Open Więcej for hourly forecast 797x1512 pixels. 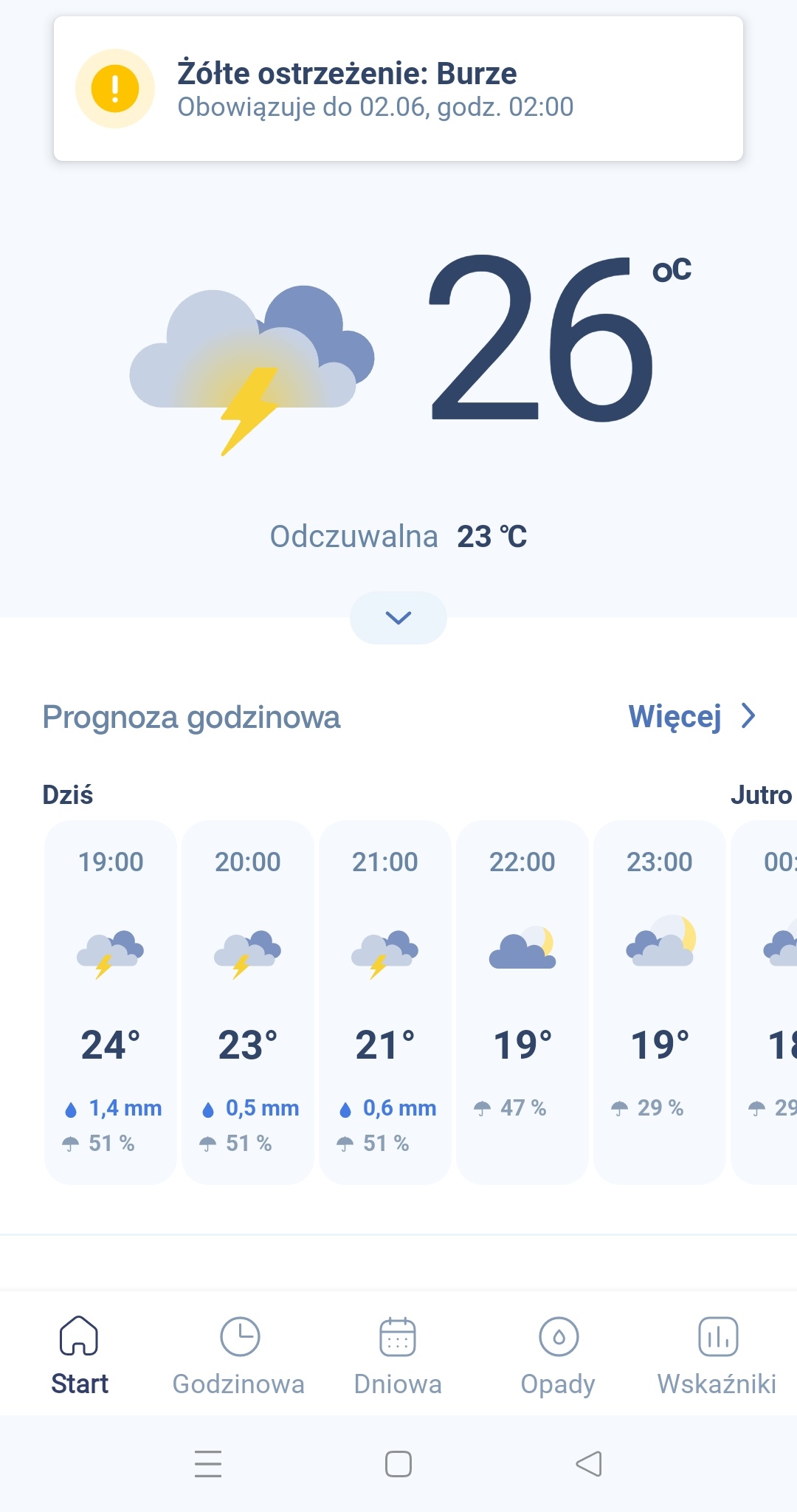tap(691, 716)
